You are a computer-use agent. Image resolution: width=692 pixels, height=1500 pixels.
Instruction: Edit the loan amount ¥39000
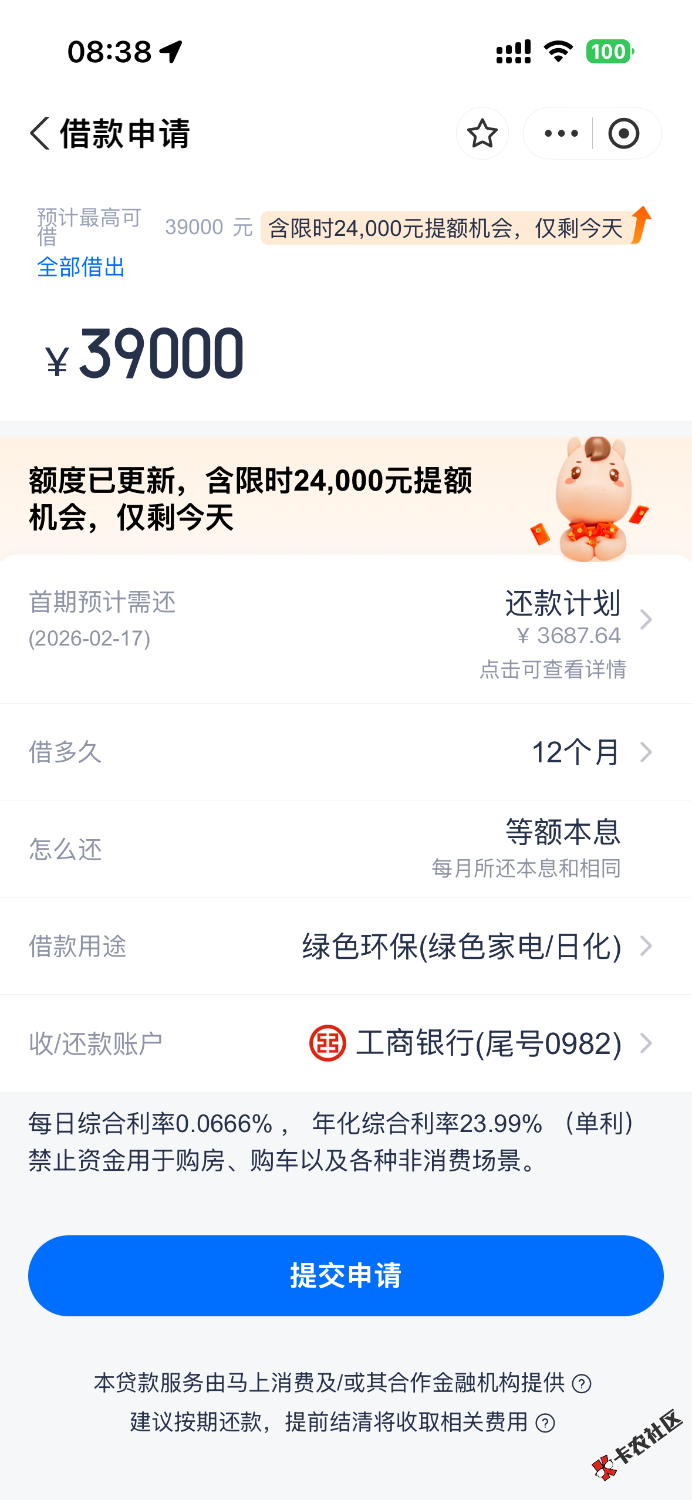point(160,355)
